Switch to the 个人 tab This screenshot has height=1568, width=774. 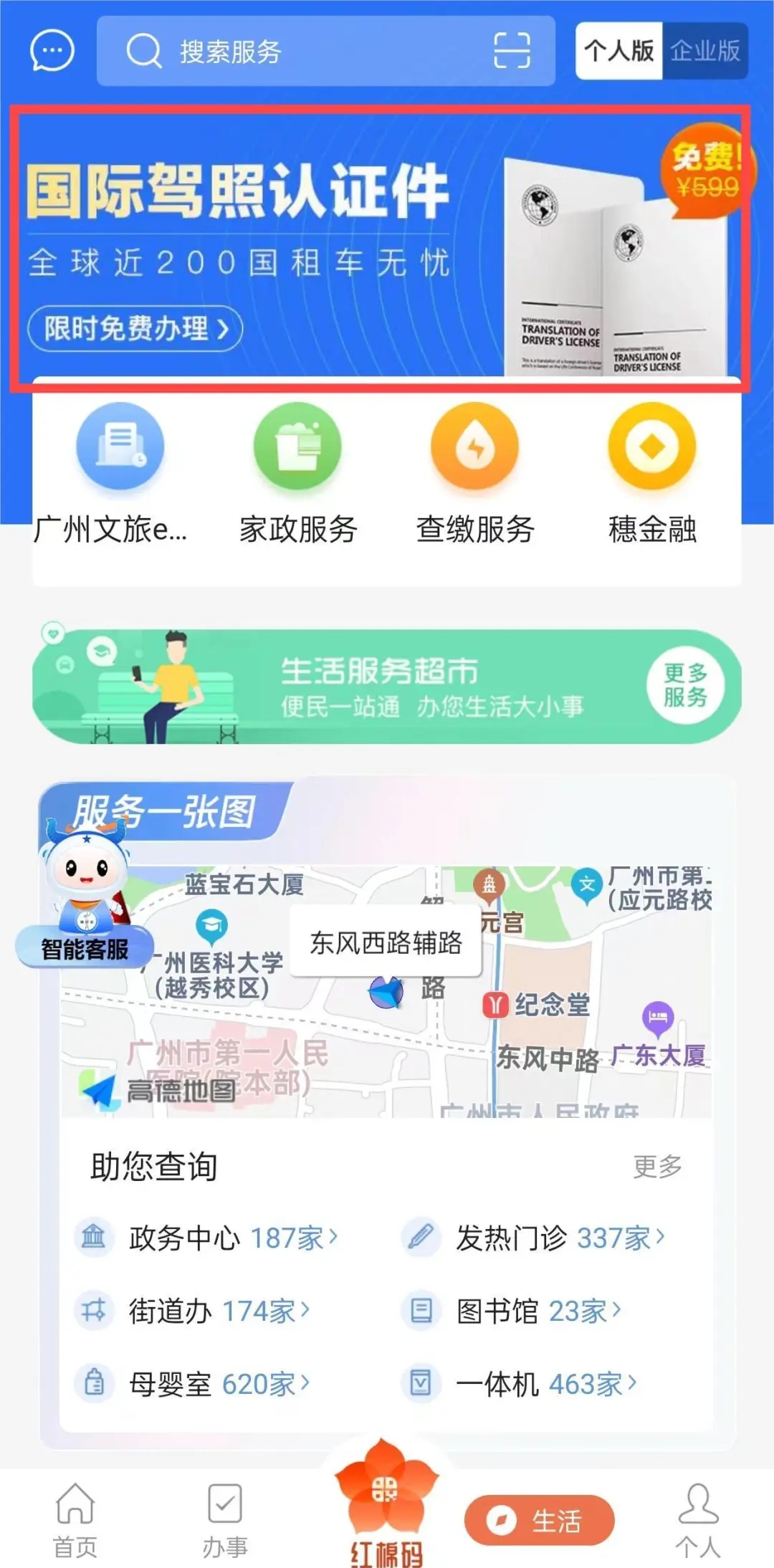(697, 1519)
